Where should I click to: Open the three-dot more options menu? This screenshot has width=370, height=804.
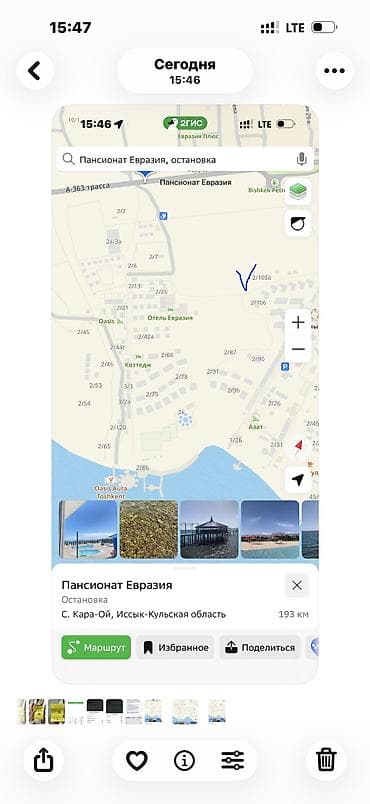334,71
